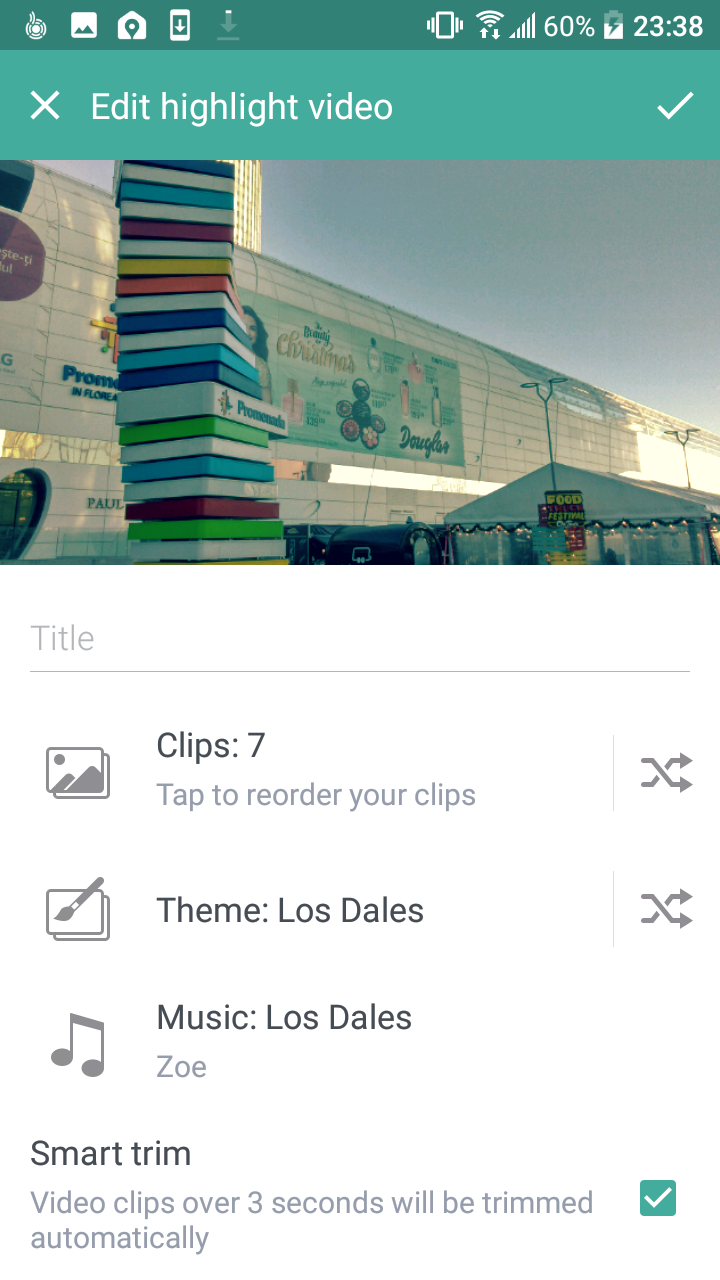This screenshot has height=1280, width=720.
Task: Preview the highlight video image
Action: [x=360, y=362]
